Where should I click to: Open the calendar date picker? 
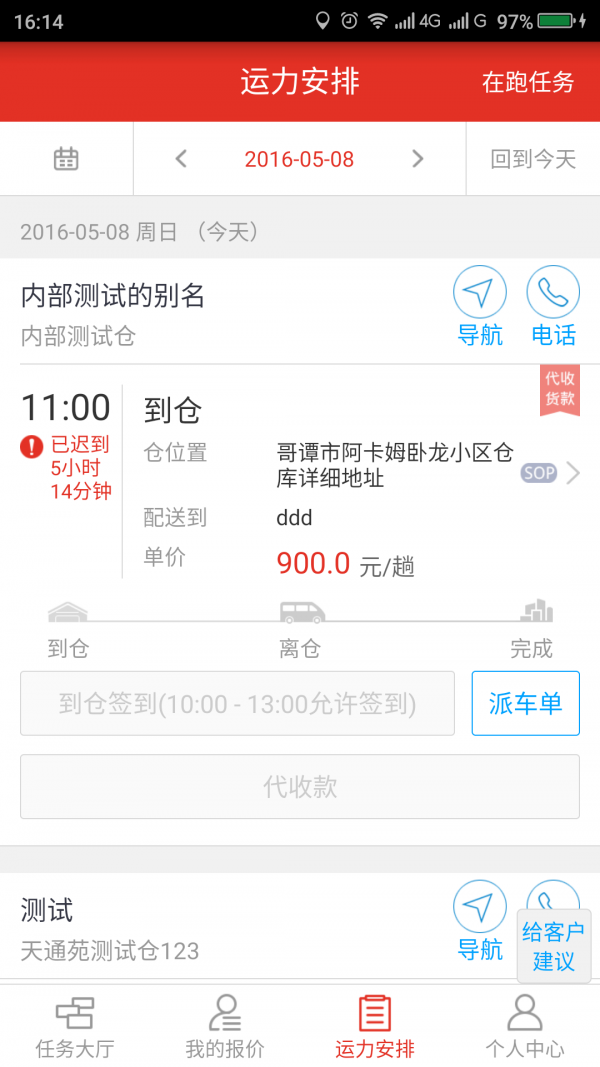point(66,159)
